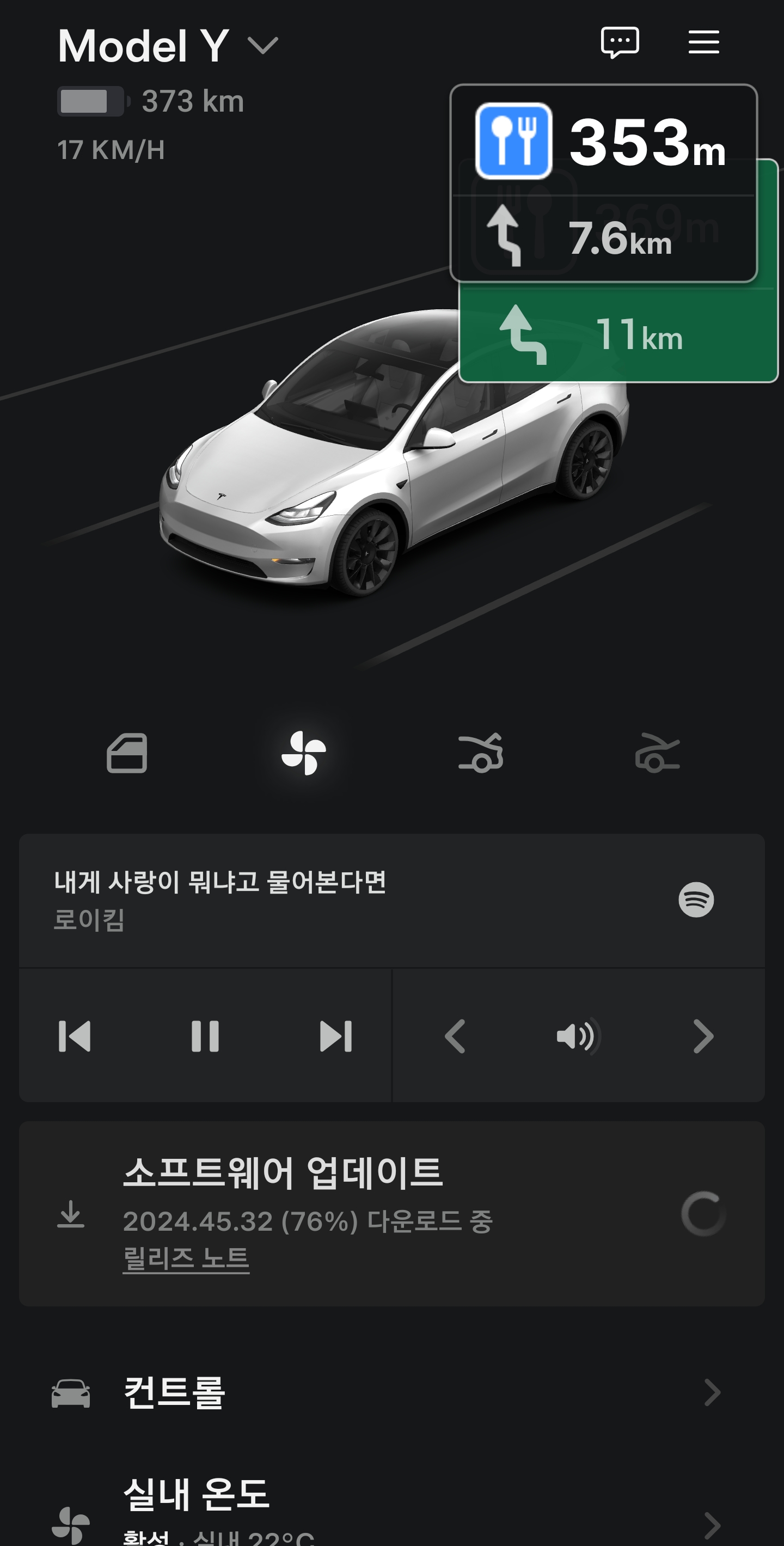Tap the charge port quick action icon
784x1546 pixels.
point(657,753)
